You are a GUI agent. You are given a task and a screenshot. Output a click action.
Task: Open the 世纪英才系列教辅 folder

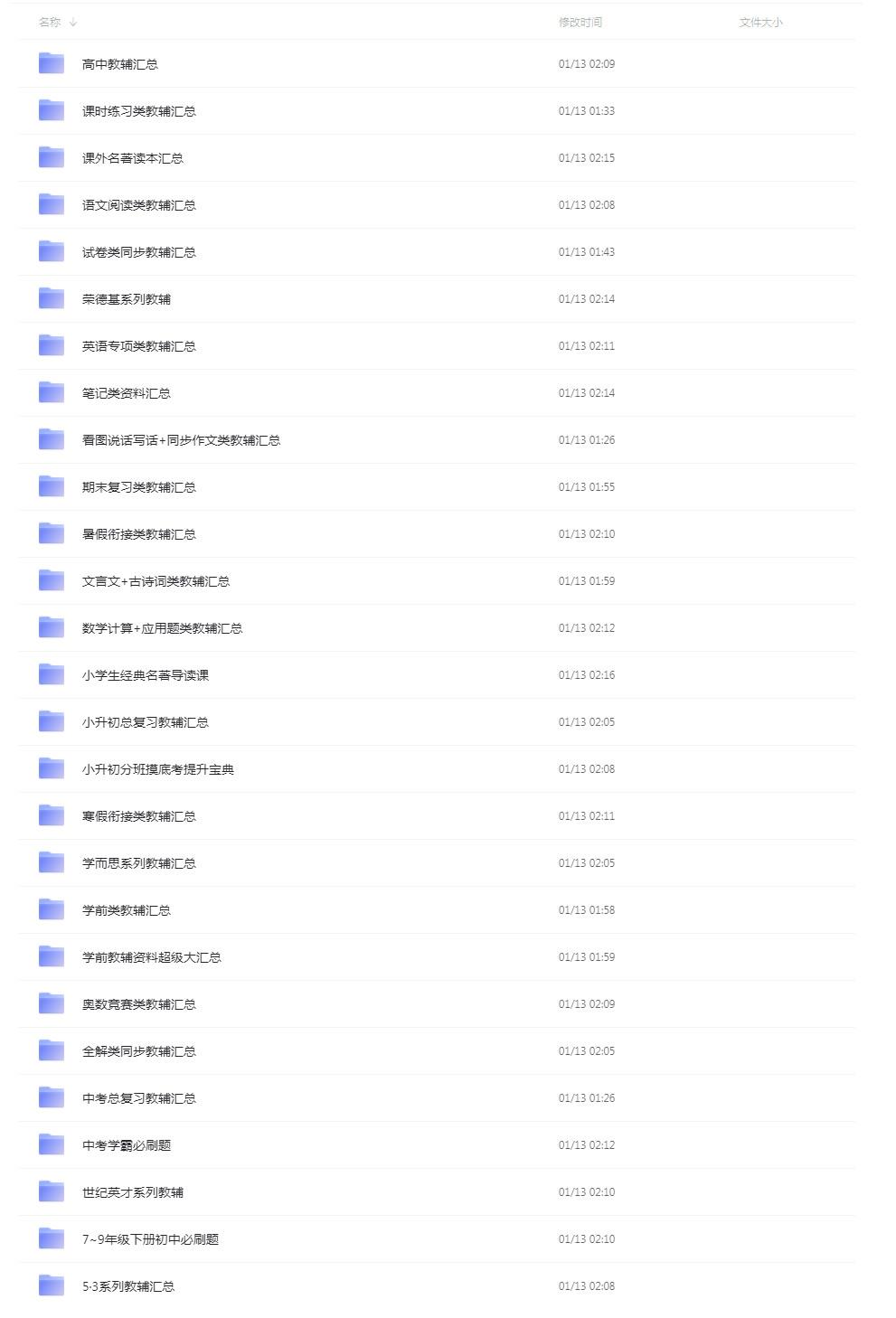[x=132, y=1192]
